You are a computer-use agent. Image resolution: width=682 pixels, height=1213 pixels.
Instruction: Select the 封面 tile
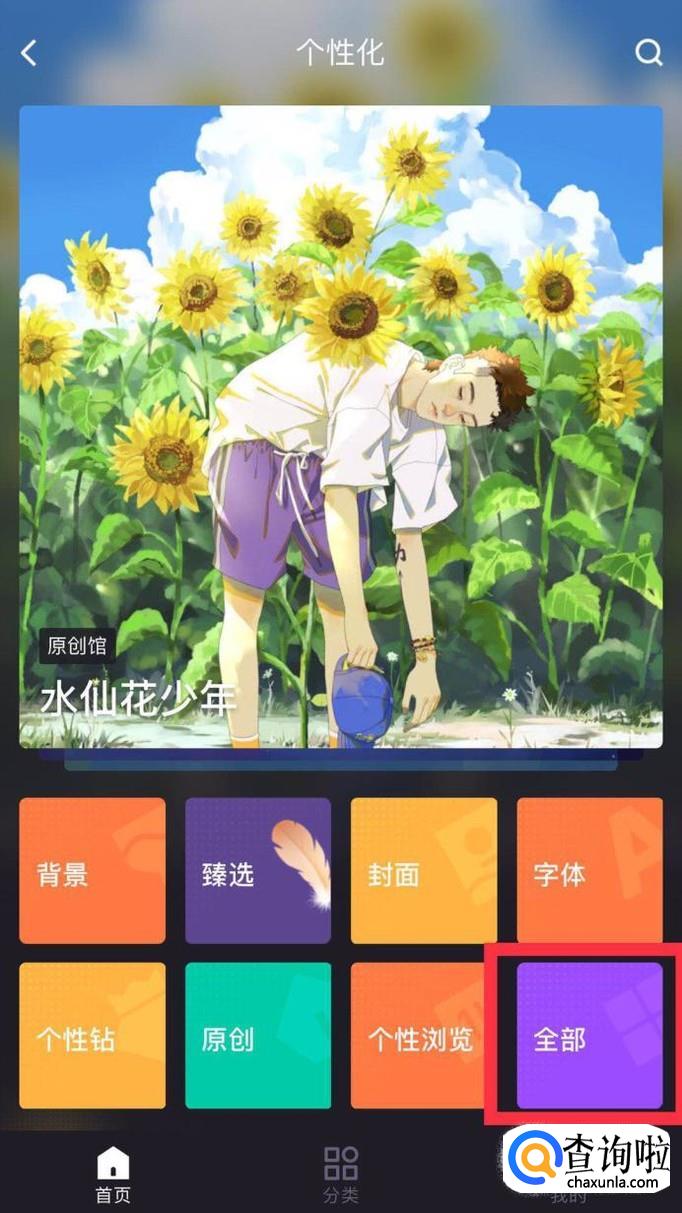pyautogui.click(x=424, y=871)
